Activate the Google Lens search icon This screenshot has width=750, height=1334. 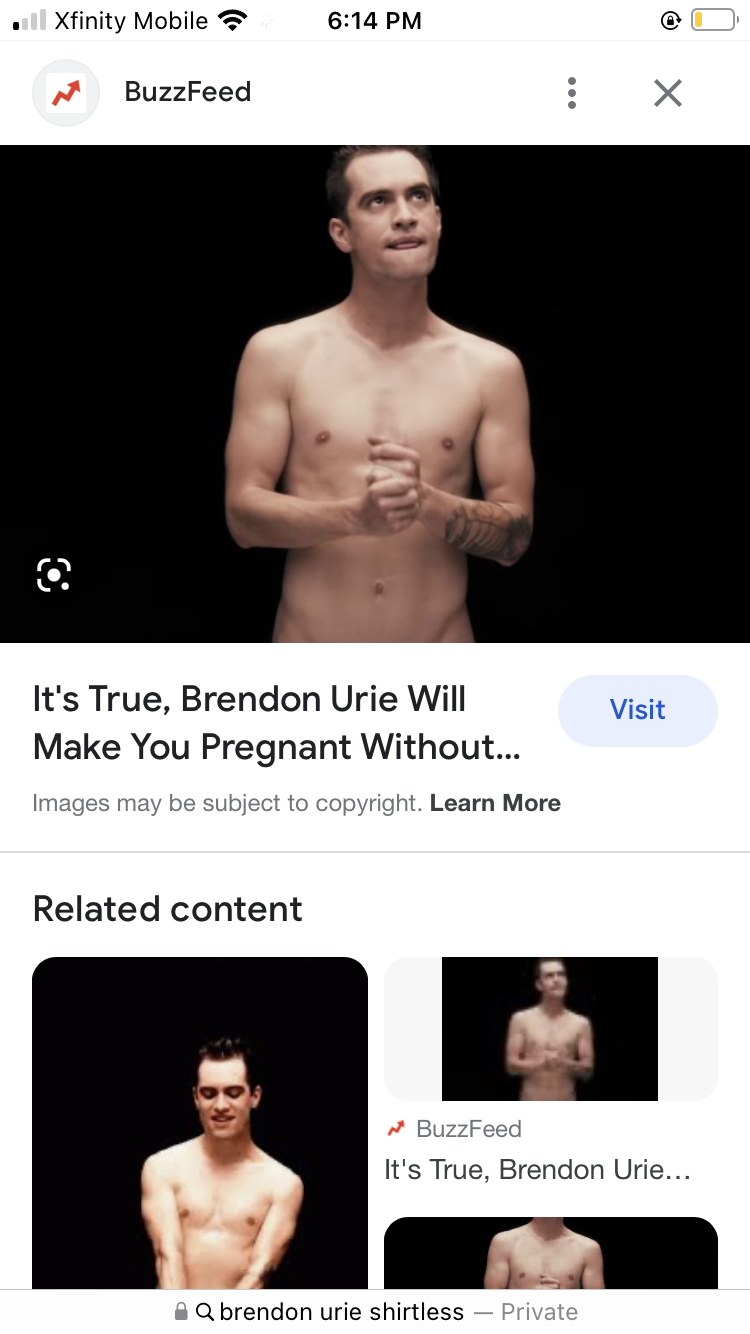[53, 575]
